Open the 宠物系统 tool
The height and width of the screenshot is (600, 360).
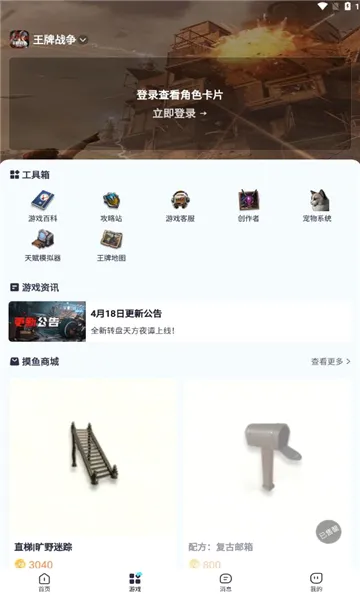317,206
